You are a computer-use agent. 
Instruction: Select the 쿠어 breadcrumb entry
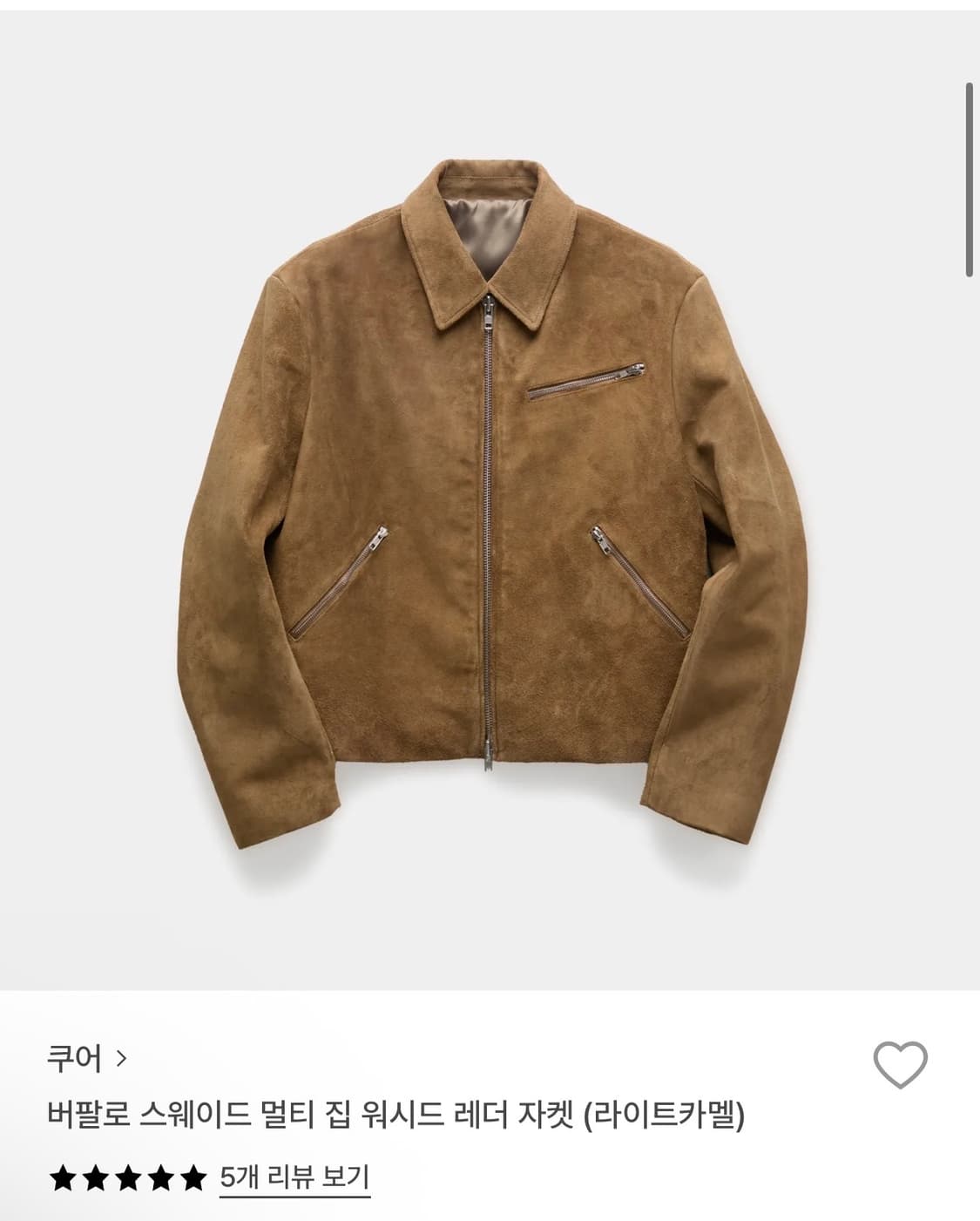(74, 1059)
